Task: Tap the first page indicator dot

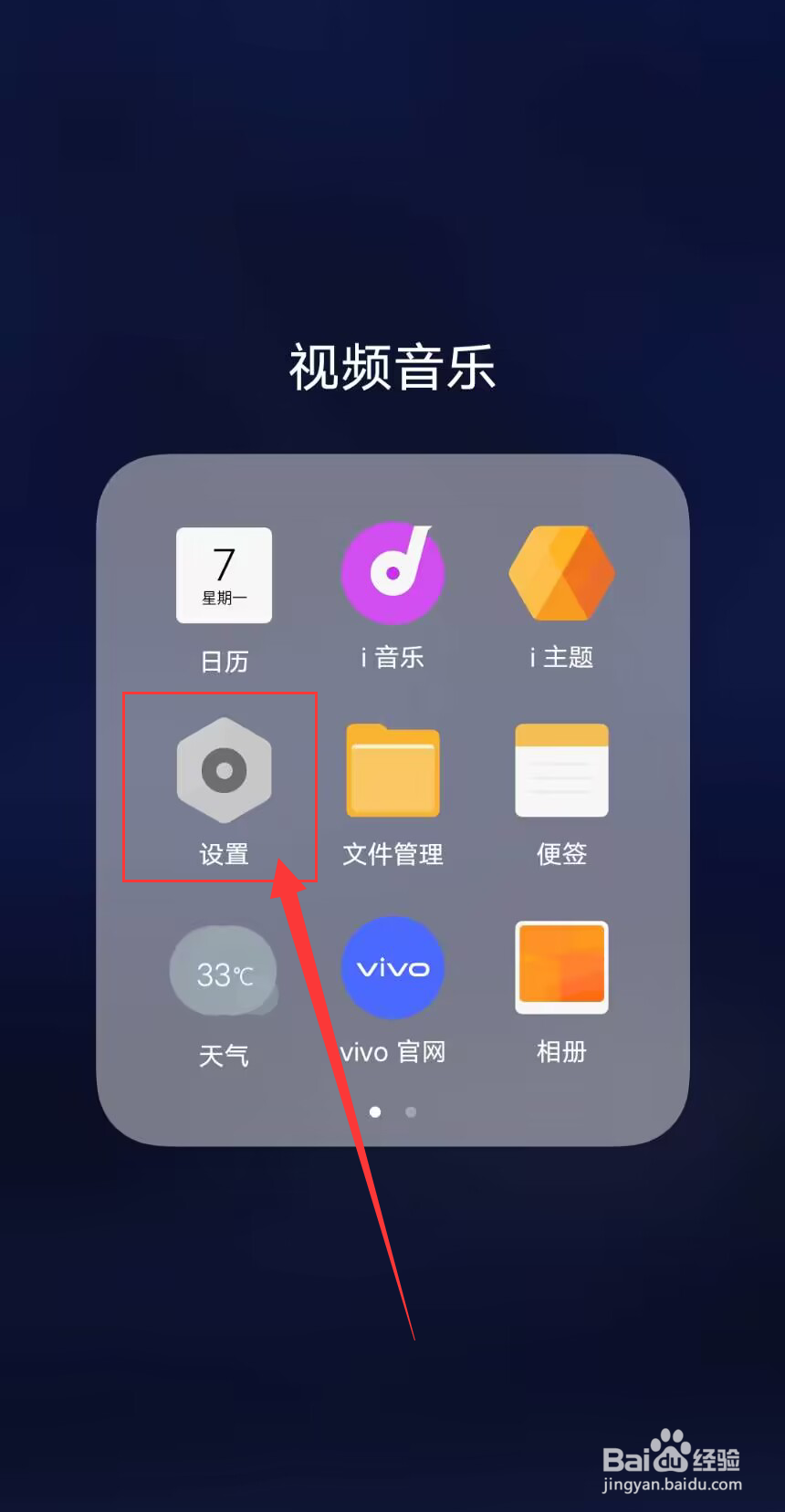Action: [375, 1112]
